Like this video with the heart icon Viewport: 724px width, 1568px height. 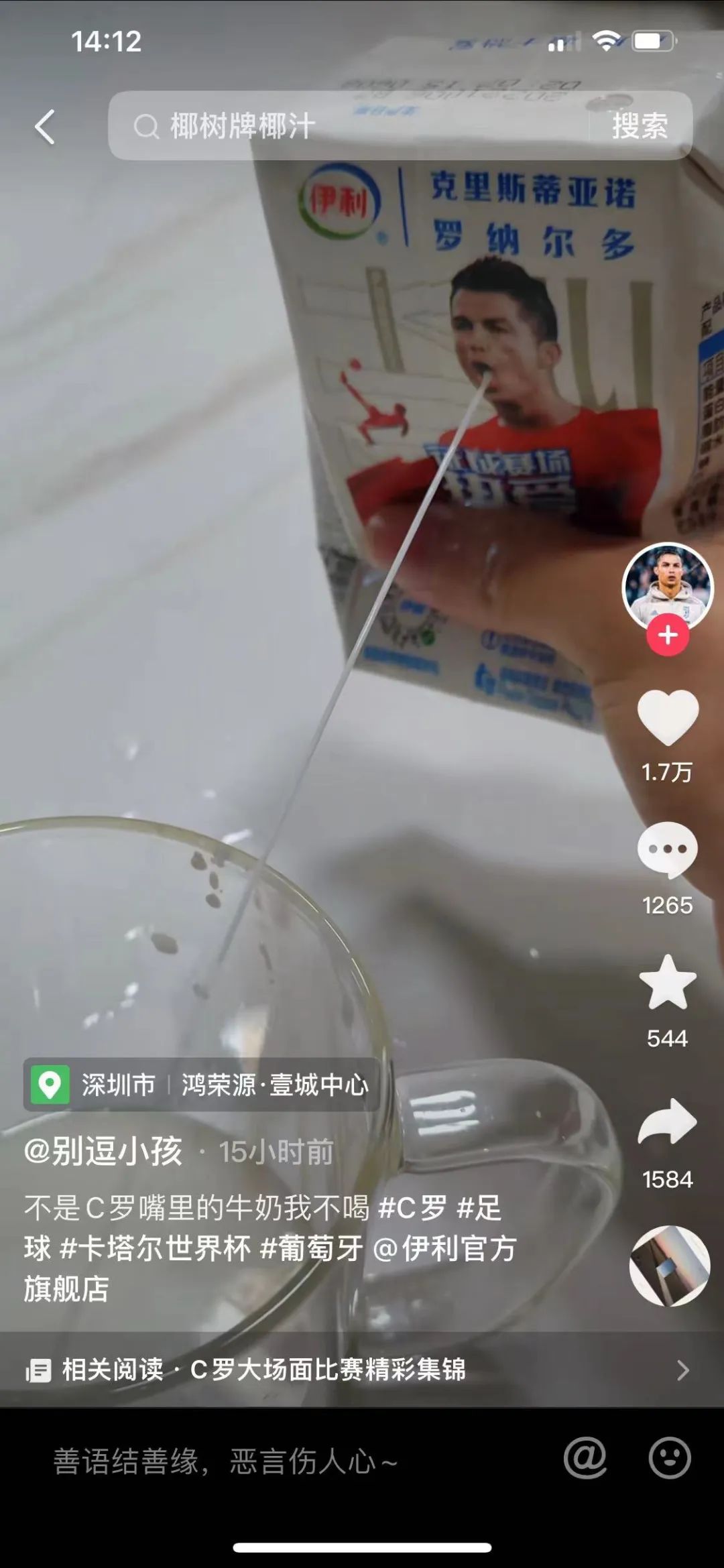tap(668, 718)
